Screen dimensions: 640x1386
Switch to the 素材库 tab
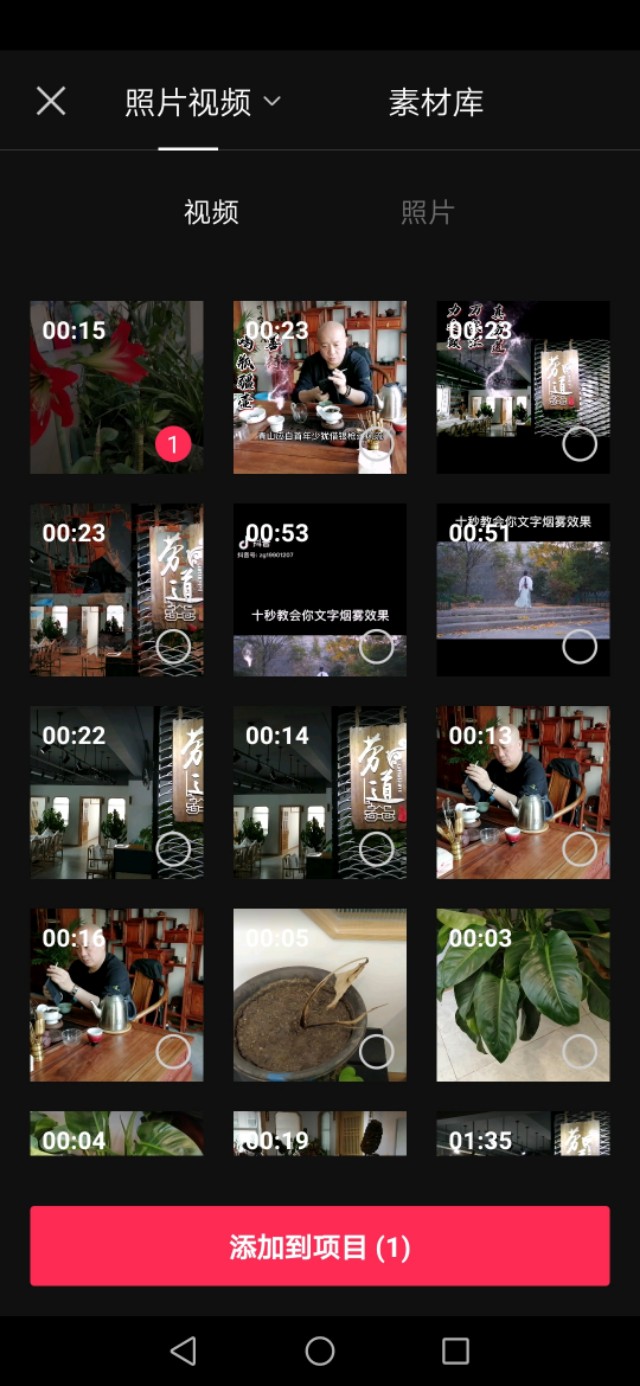click(x=435, y=102)
